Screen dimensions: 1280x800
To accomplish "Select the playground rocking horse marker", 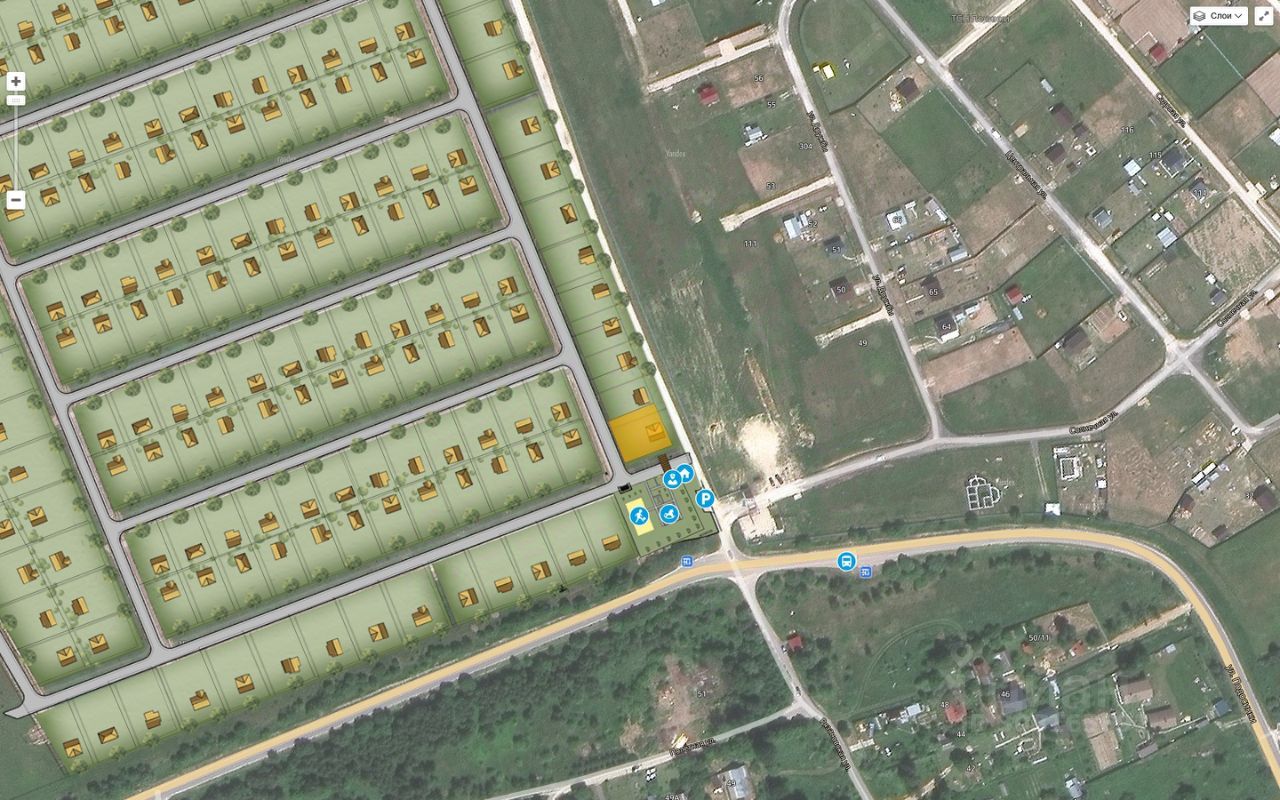I will [669, 514].
